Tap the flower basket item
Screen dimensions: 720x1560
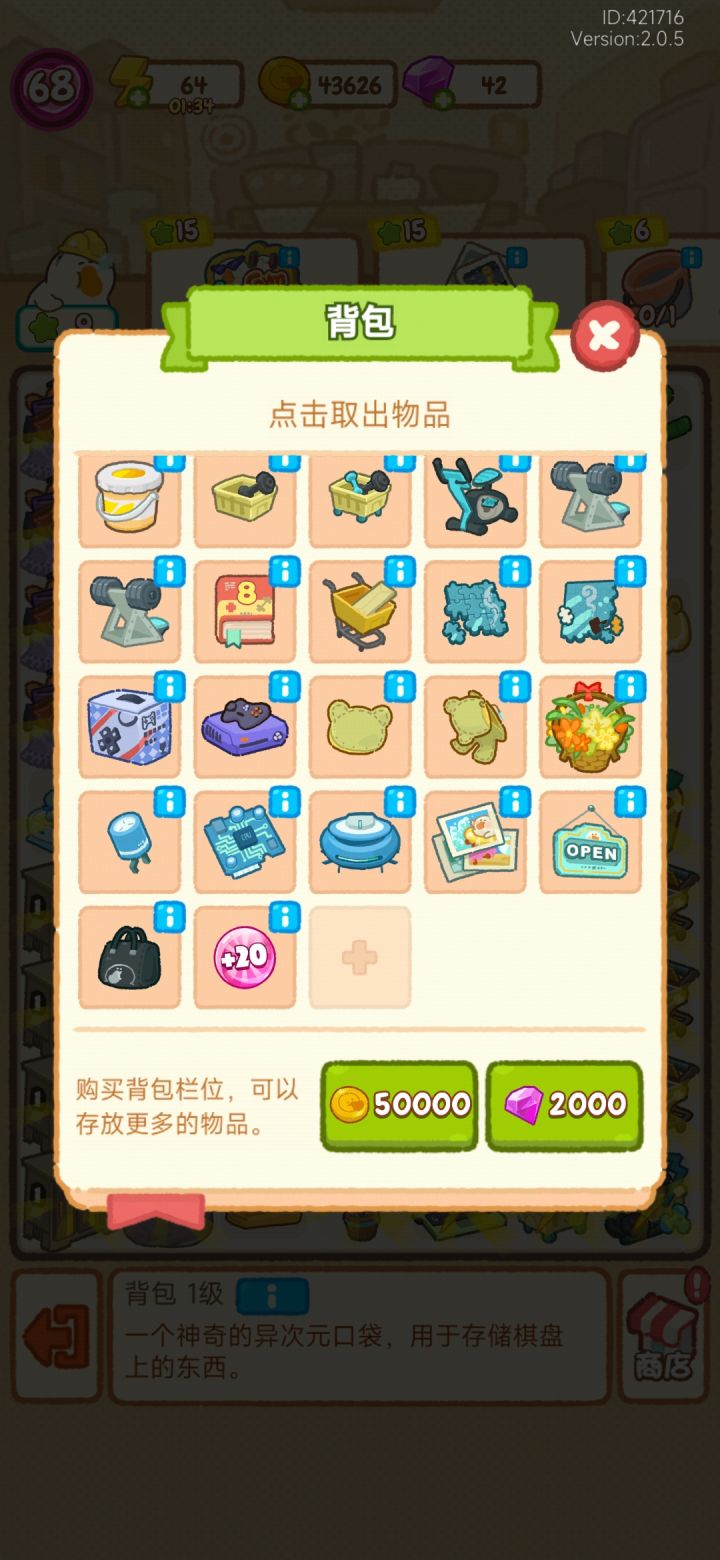click(x=590, y=728)
